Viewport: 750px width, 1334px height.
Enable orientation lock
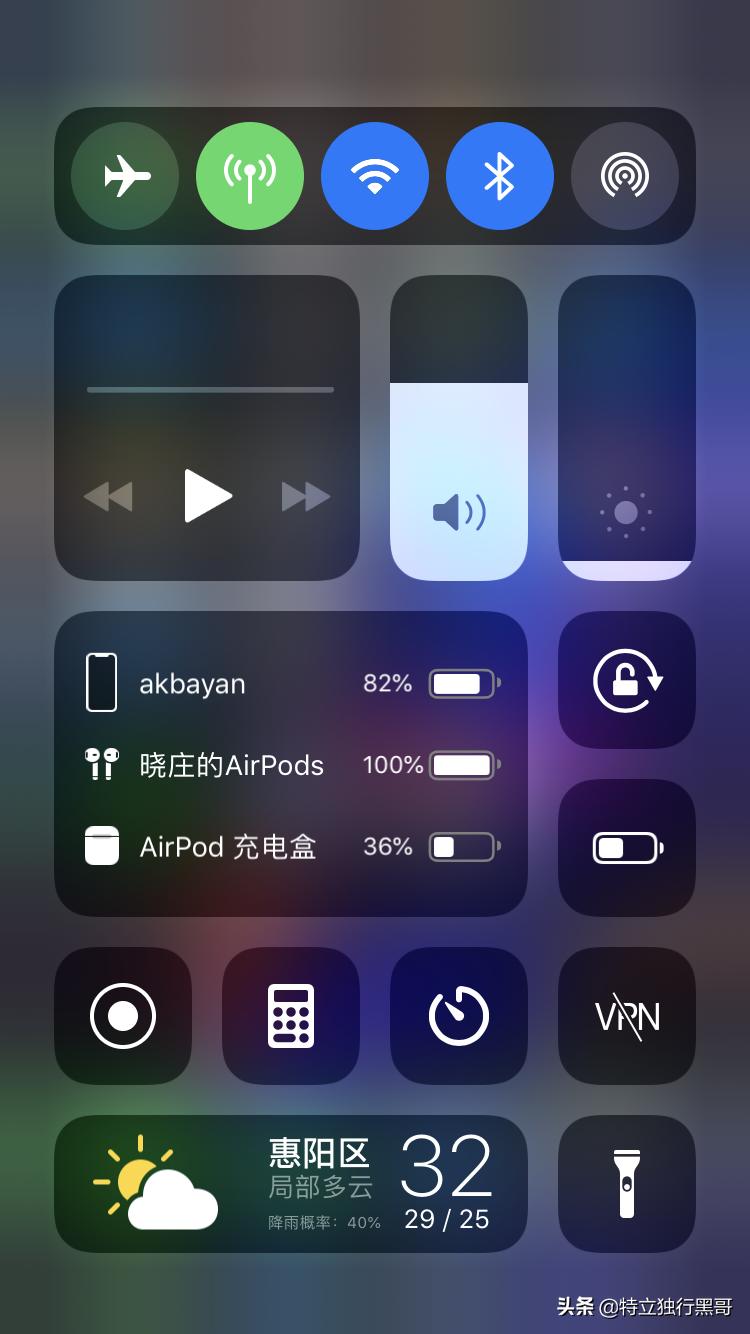pyautogui.click(x=626, y=681)
